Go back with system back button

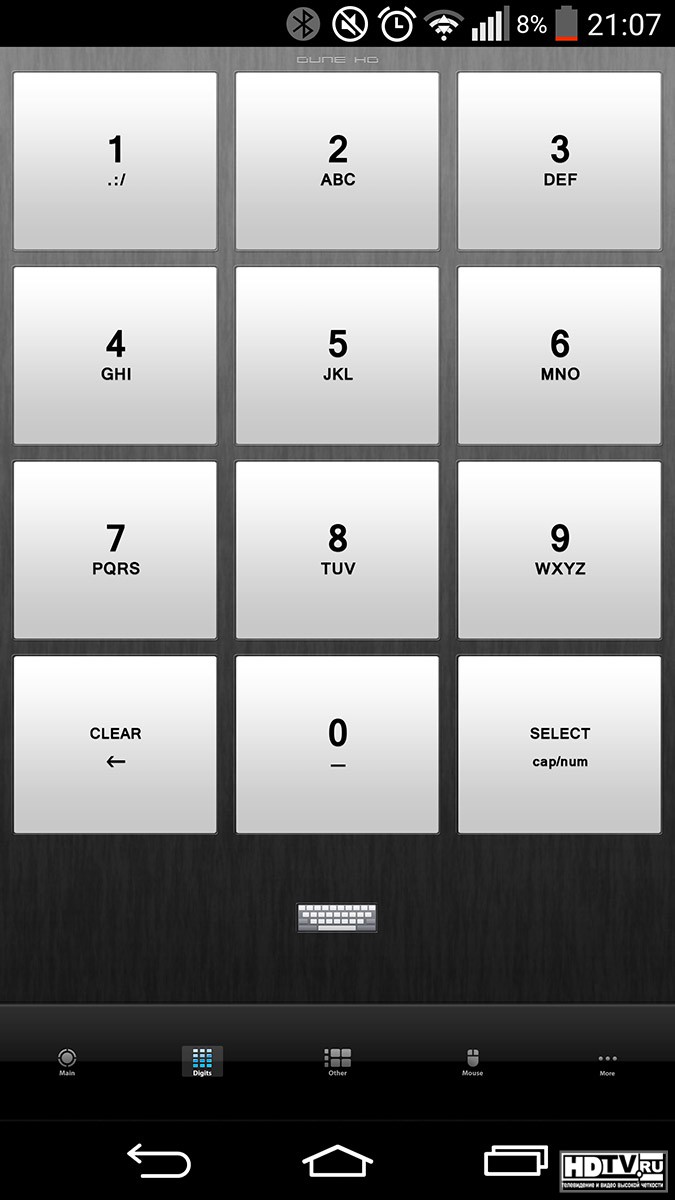click(x=158, y=1161)
